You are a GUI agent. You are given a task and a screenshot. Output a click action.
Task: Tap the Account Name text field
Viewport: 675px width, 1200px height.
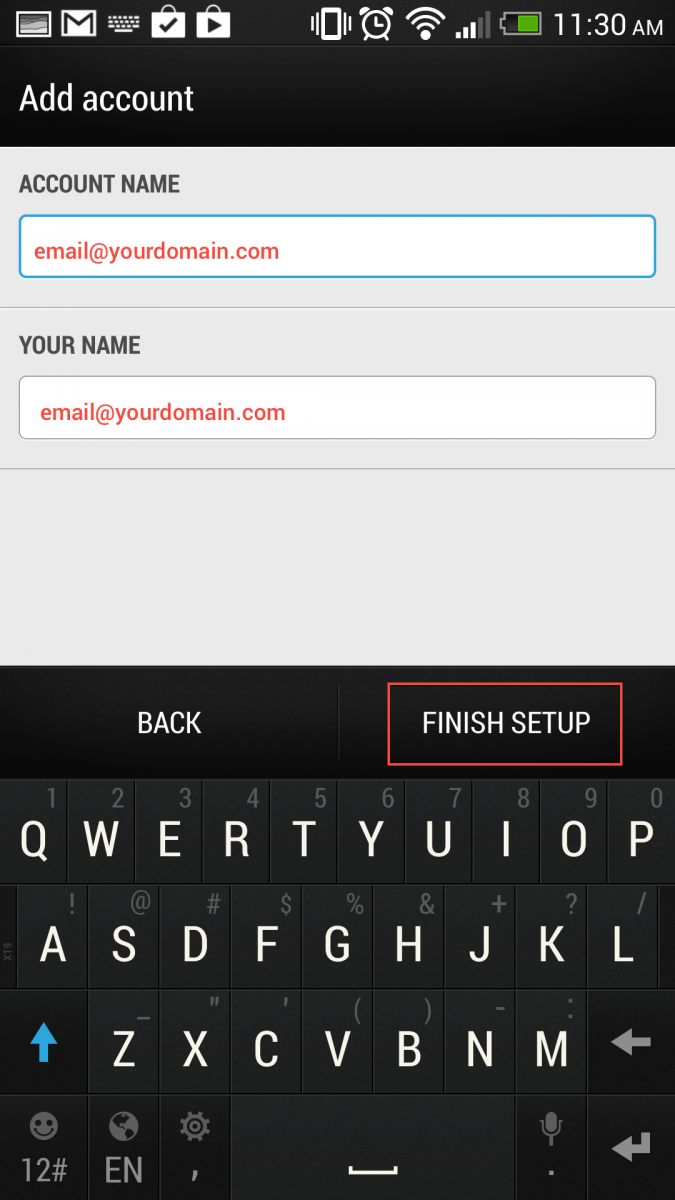[337, 246]
